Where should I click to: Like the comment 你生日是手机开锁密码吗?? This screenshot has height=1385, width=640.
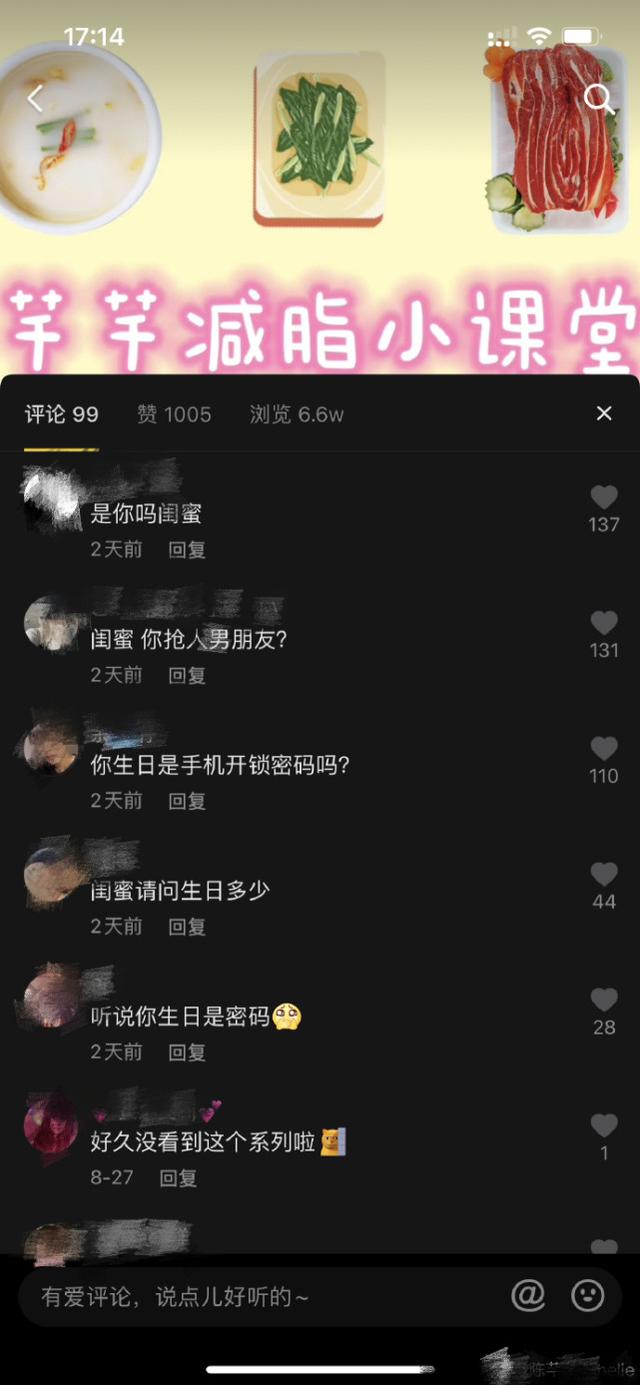[604, 749]
